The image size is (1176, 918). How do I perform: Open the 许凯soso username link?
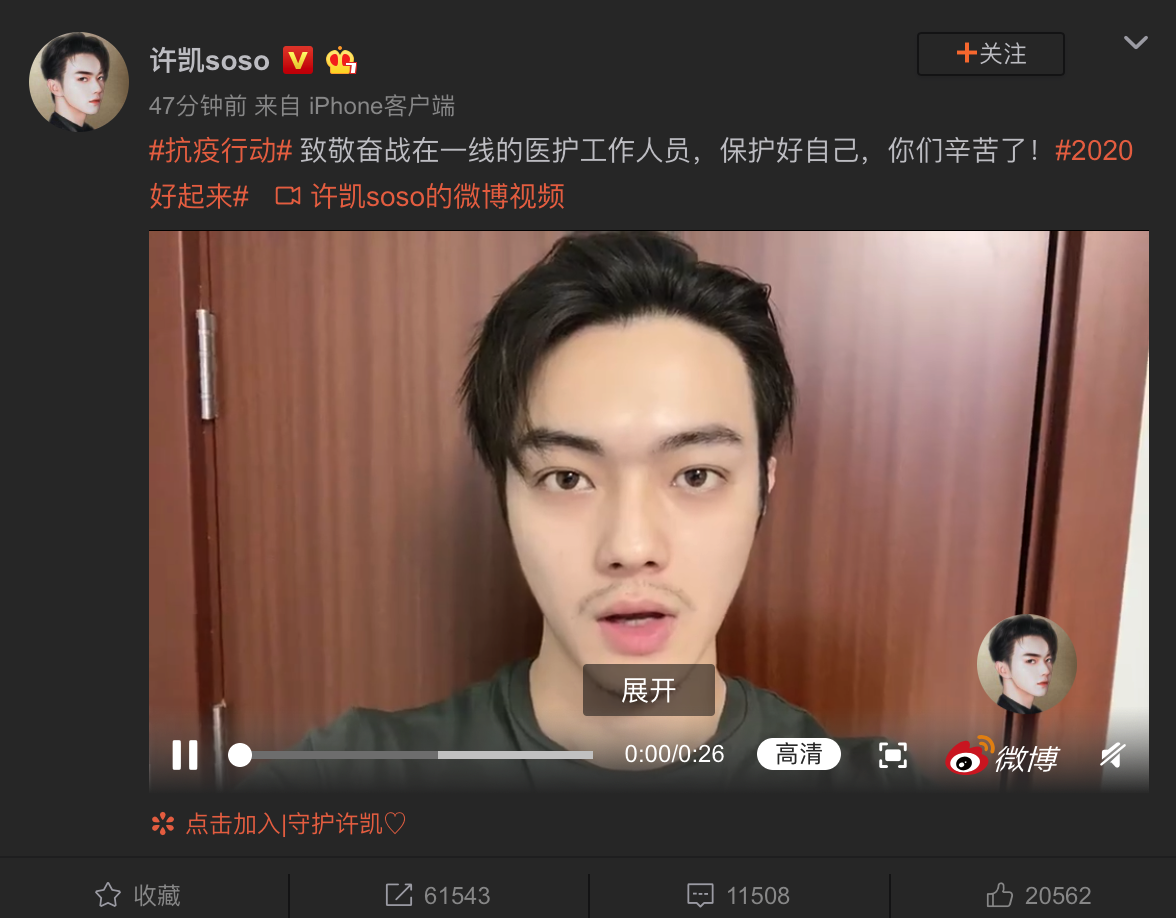tap(209, 61)
